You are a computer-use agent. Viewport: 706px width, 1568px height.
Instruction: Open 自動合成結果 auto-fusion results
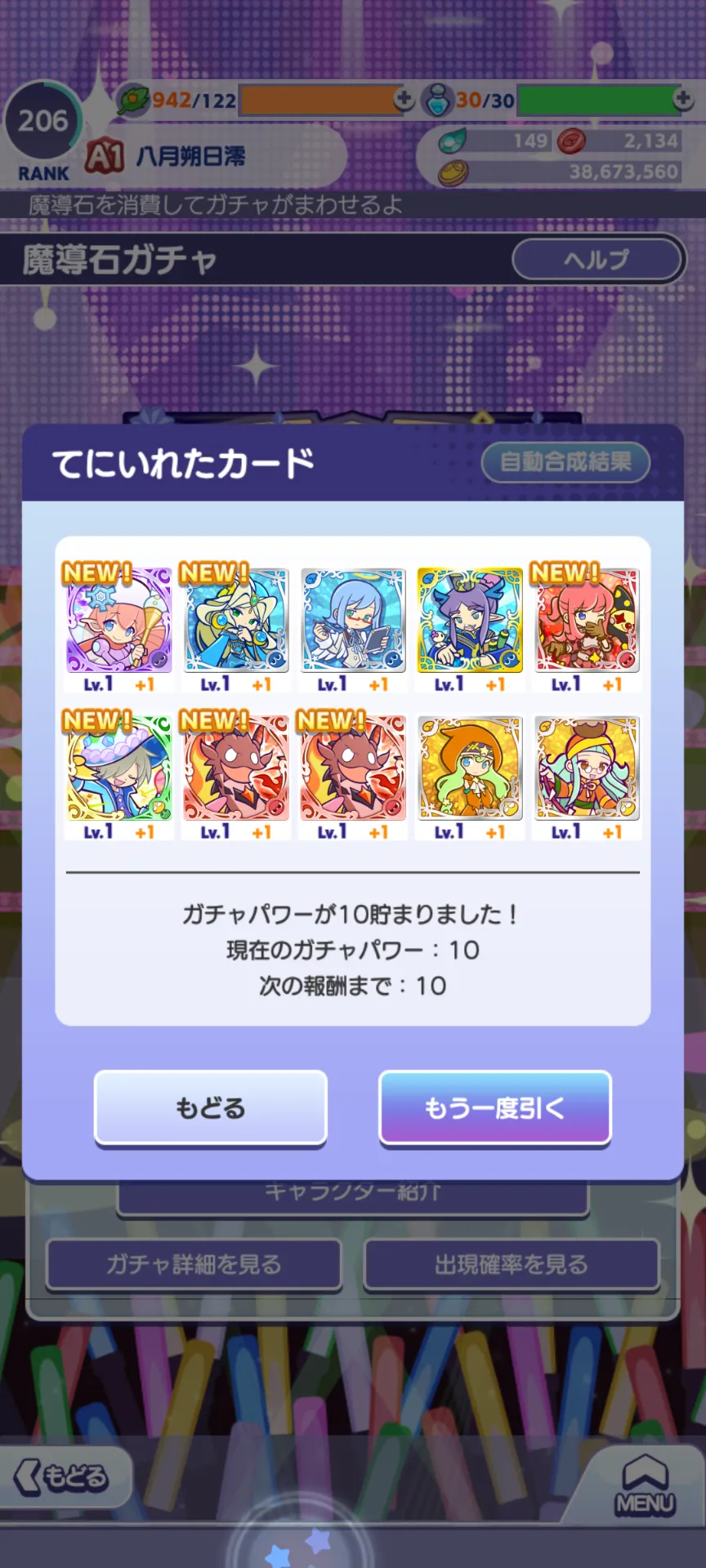coord(565,462)
